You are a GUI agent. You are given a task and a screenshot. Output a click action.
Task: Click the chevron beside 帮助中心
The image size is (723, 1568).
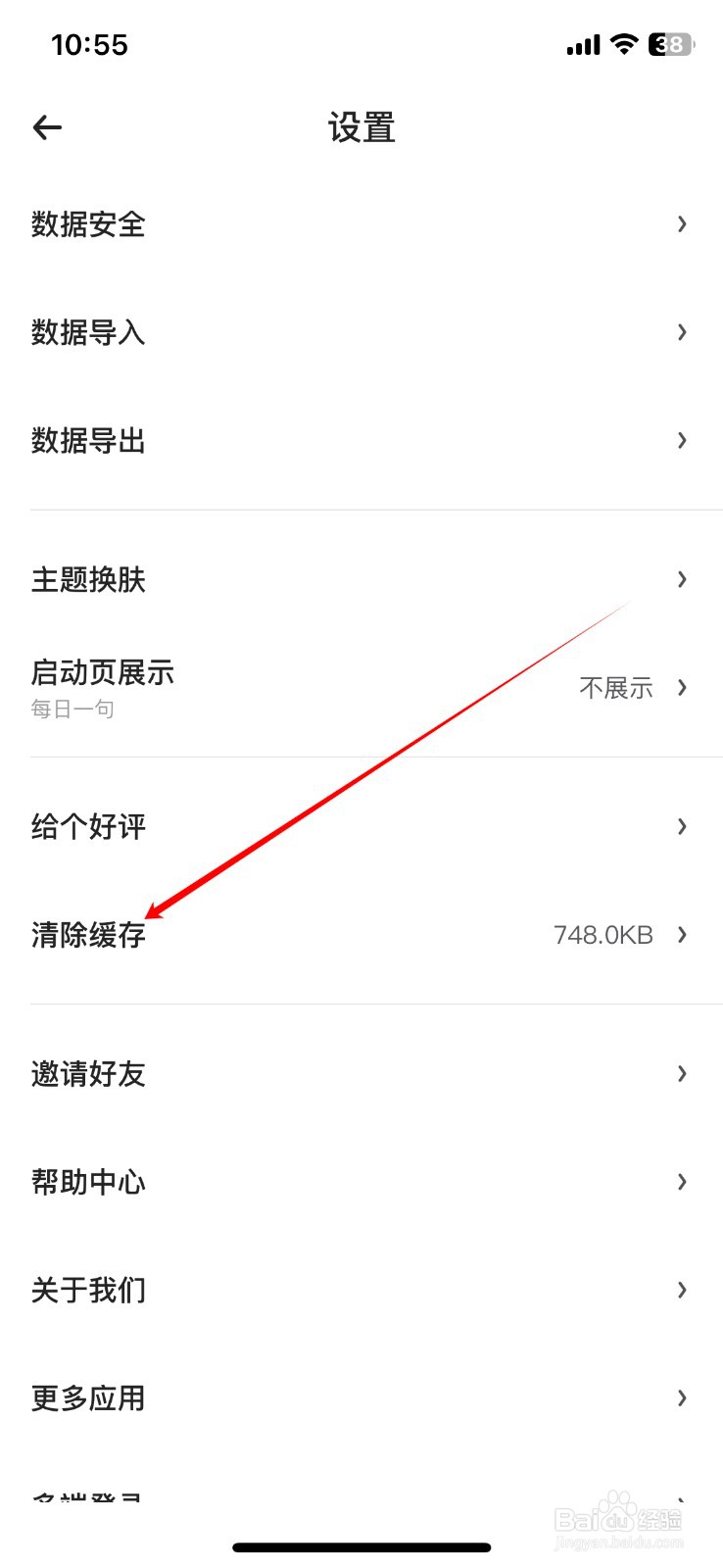pyautogui.click(x=682, y=1182)
